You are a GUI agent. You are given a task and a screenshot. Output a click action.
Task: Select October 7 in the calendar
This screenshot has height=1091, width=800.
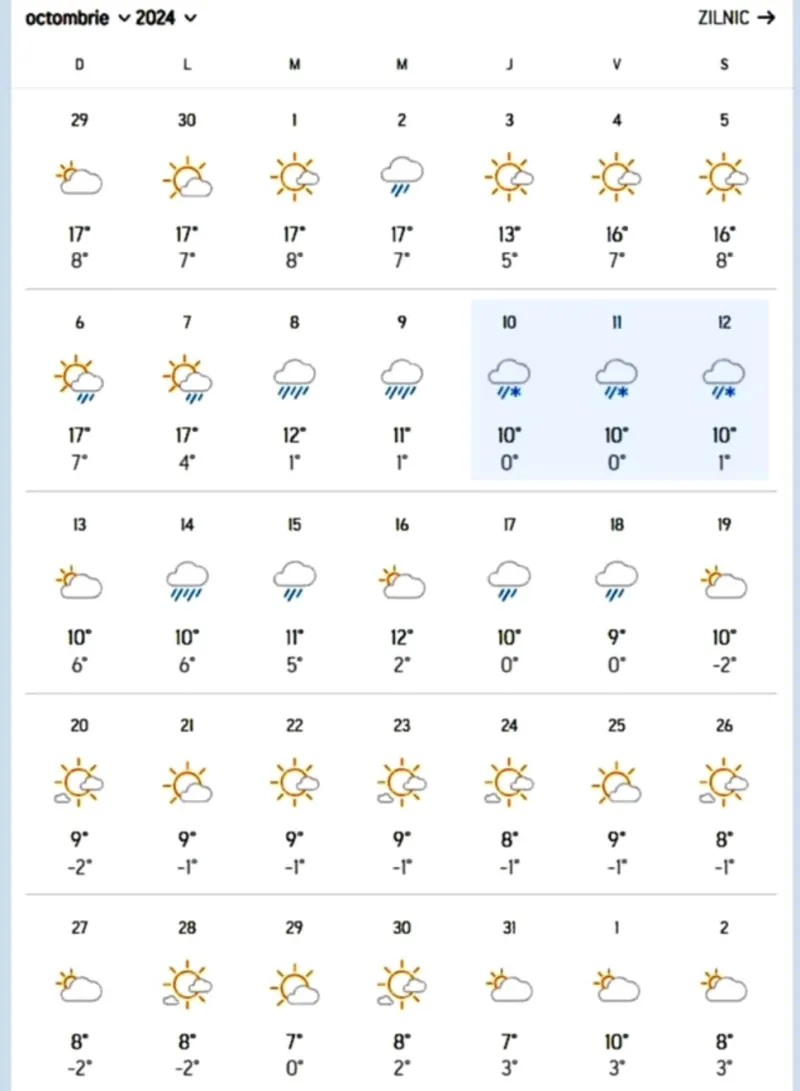pyautogui.click(x=187, y=390)
